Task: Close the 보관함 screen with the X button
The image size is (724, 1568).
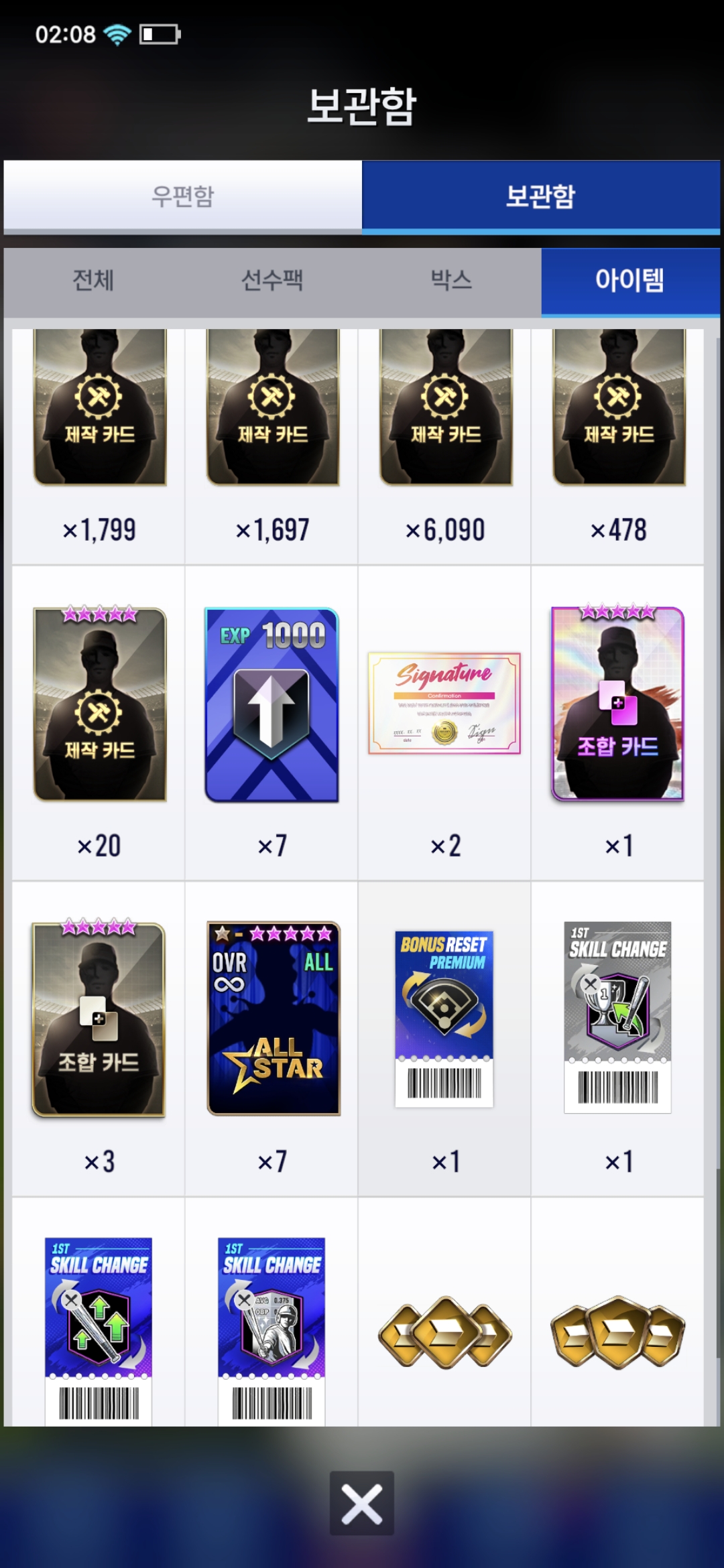Action: tap(362, 1503)
